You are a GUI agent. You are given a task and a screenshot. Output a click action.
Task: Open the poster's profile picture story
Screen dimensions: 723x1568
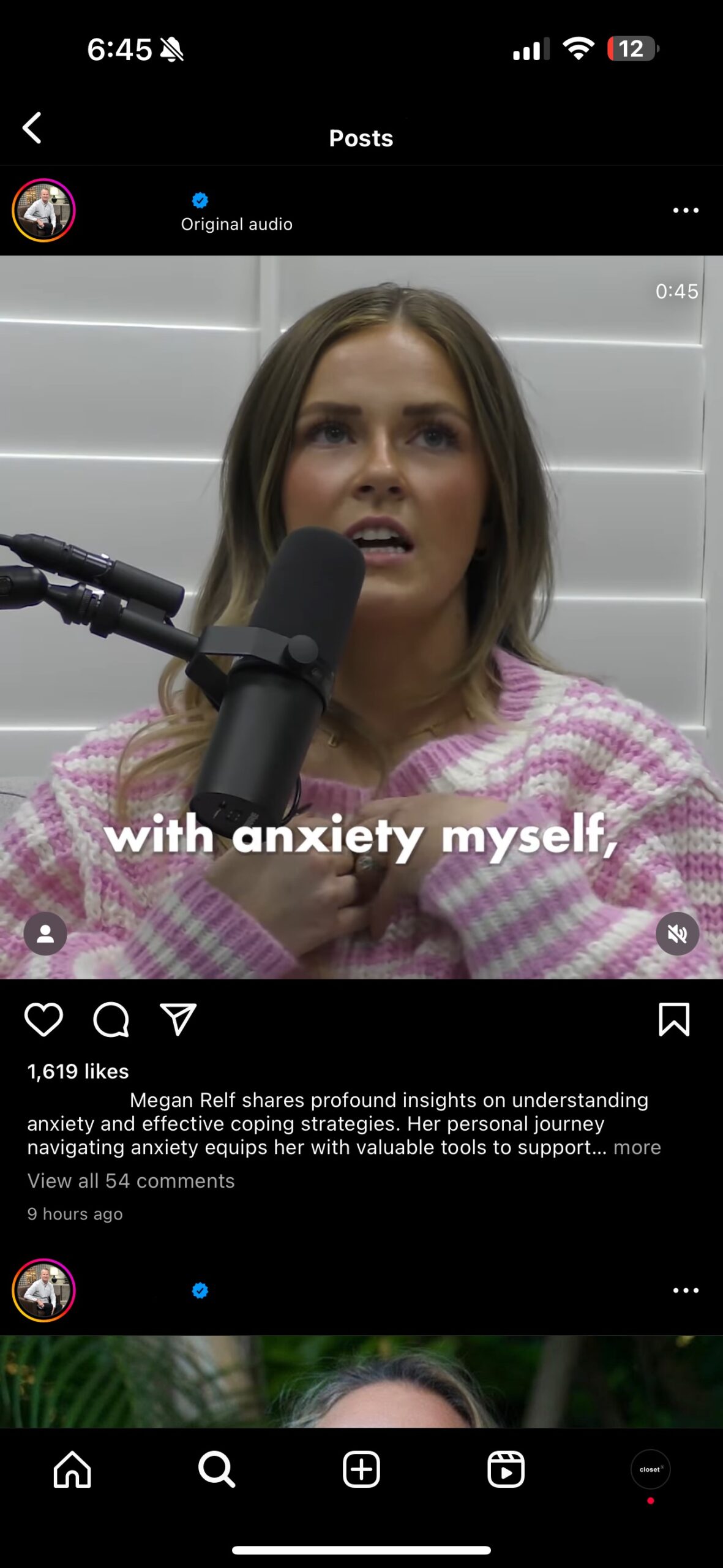pos(43,210)
